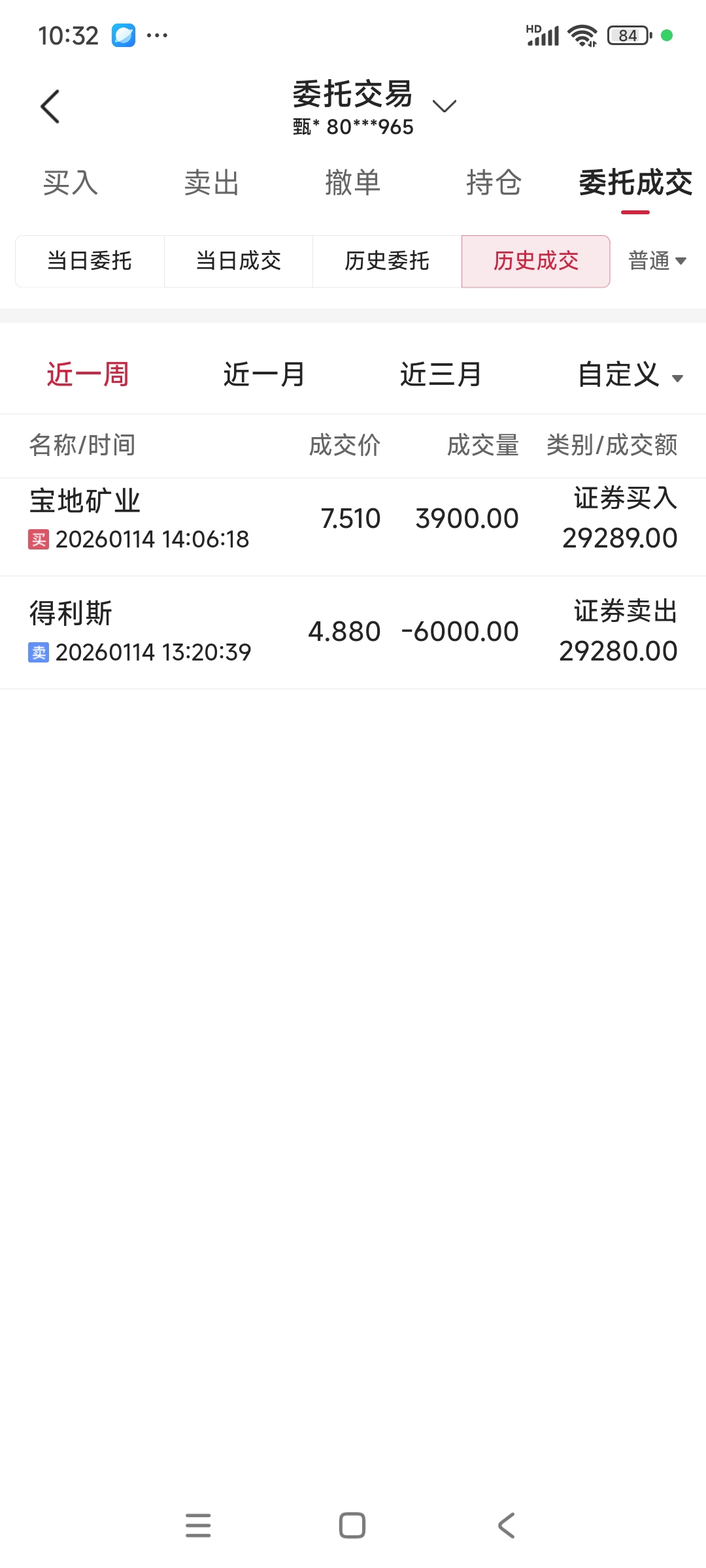The image size is (706, 1568).
Task: Filter by 近一月
Action: 264,374
